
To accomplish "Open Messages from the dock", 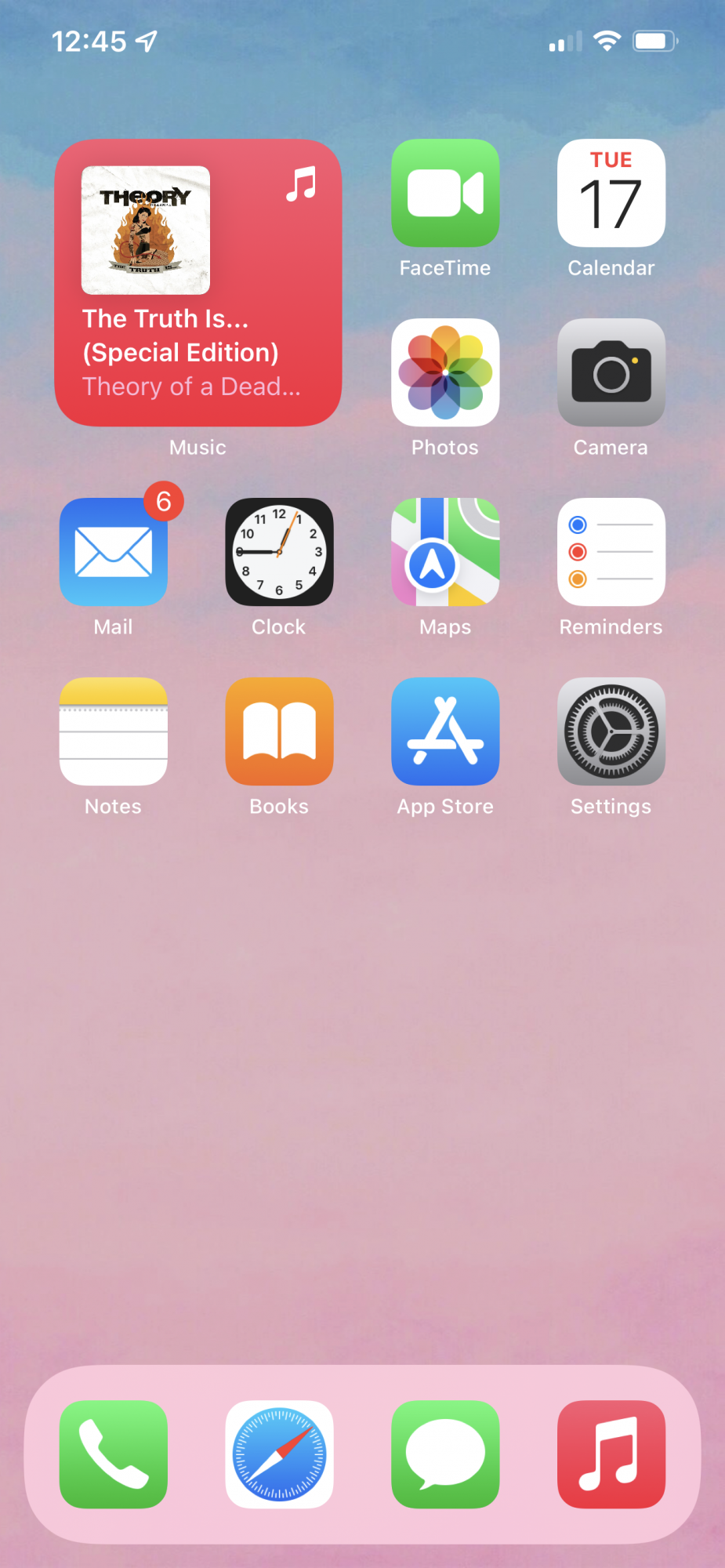I will click(x=445, y=1454).
